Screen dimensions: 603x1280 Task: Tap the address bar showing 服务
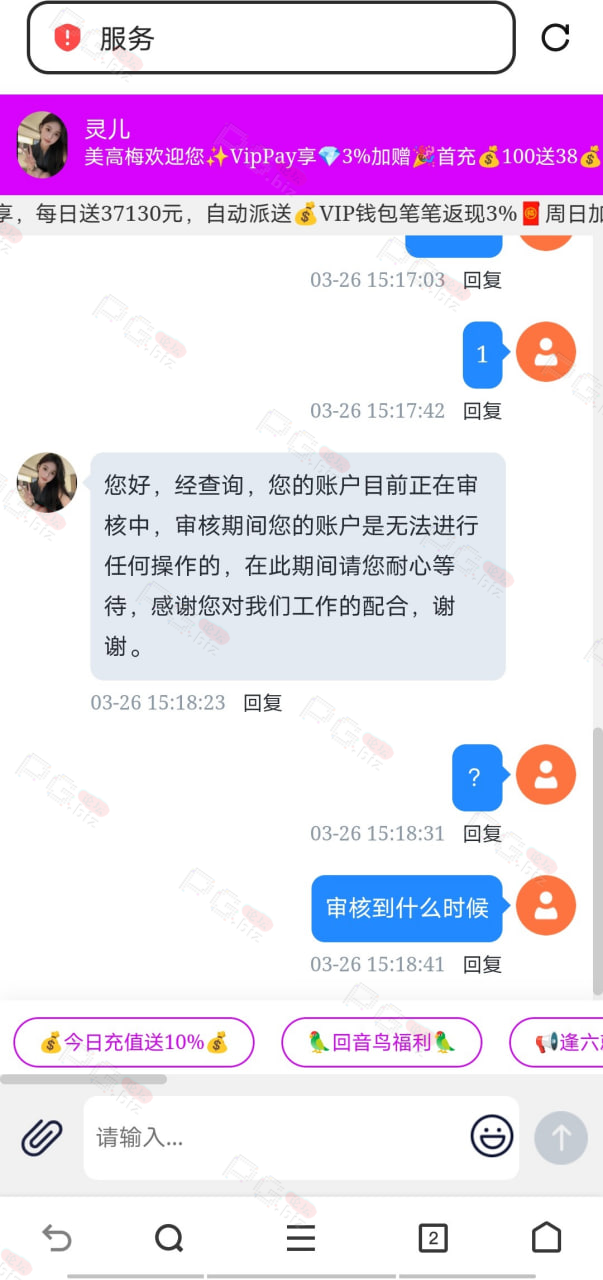271,38
